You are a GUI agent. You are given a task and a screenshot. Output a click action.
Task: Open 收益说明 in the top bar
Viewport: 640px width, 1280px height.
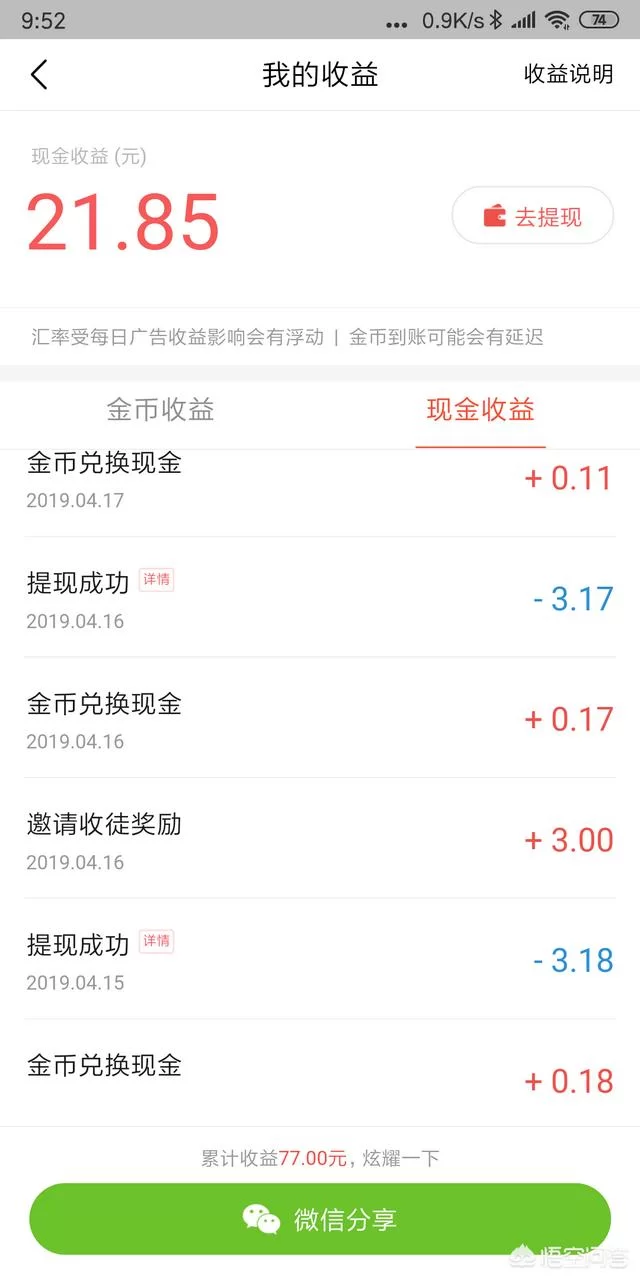(568, 75)
